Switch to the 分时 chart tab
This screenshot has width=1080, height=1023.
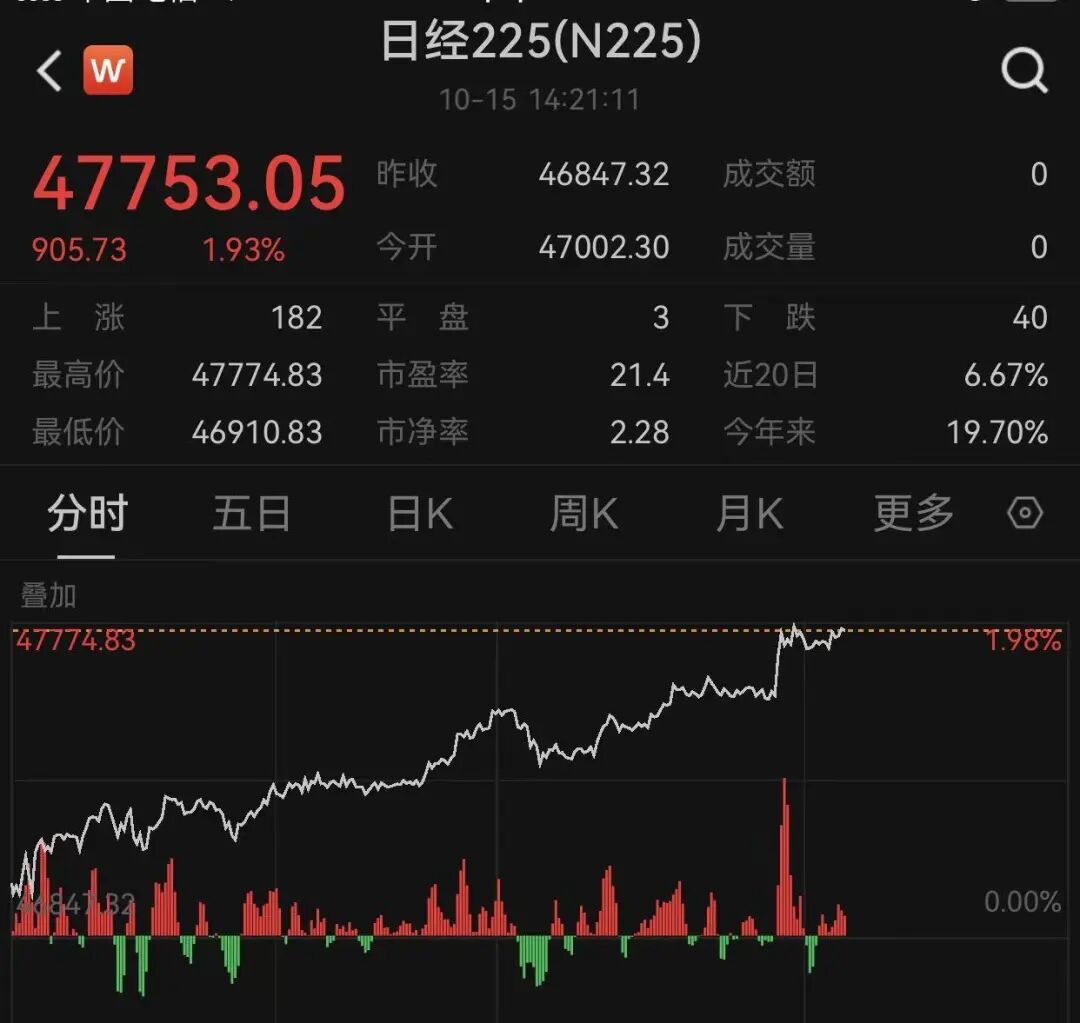pyautogui.click(x=87, y=514)
